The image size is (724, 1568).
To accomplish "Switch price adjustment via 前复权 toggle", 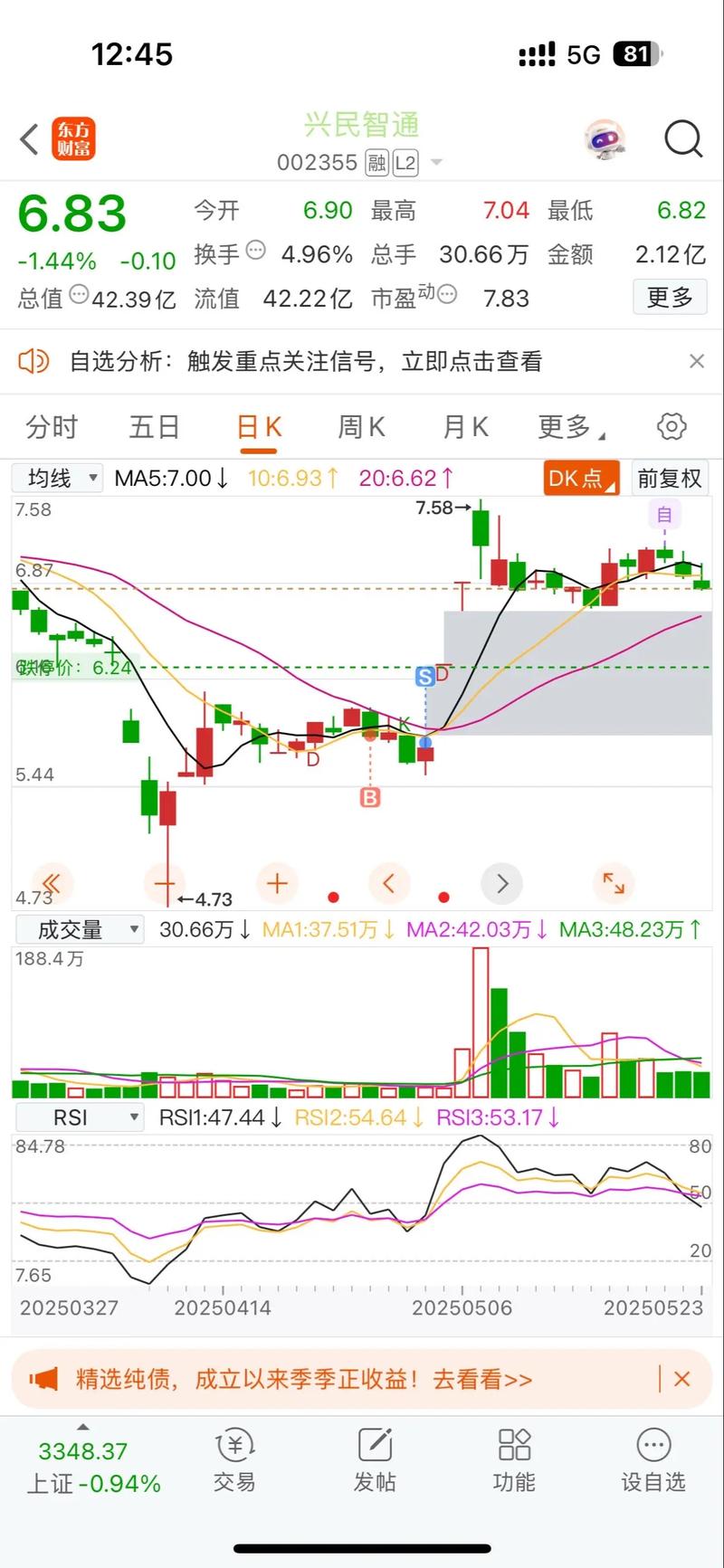I will [670, 478].
